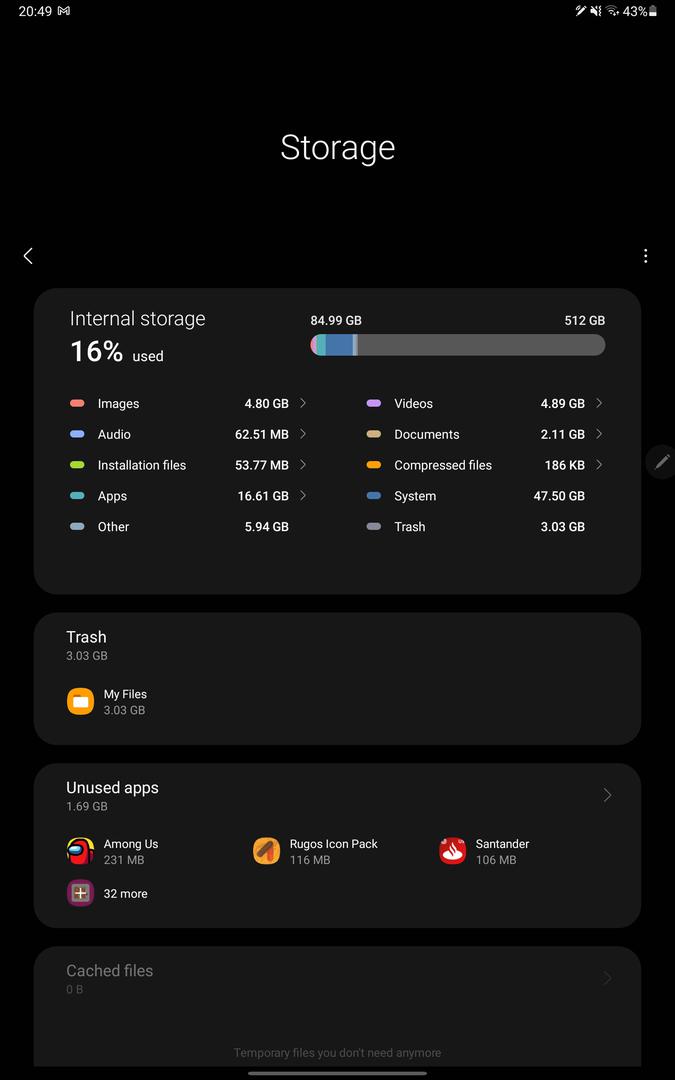Tap the floating pencil edit handle
Screen dimensions: 675x1080
(662, 461)
